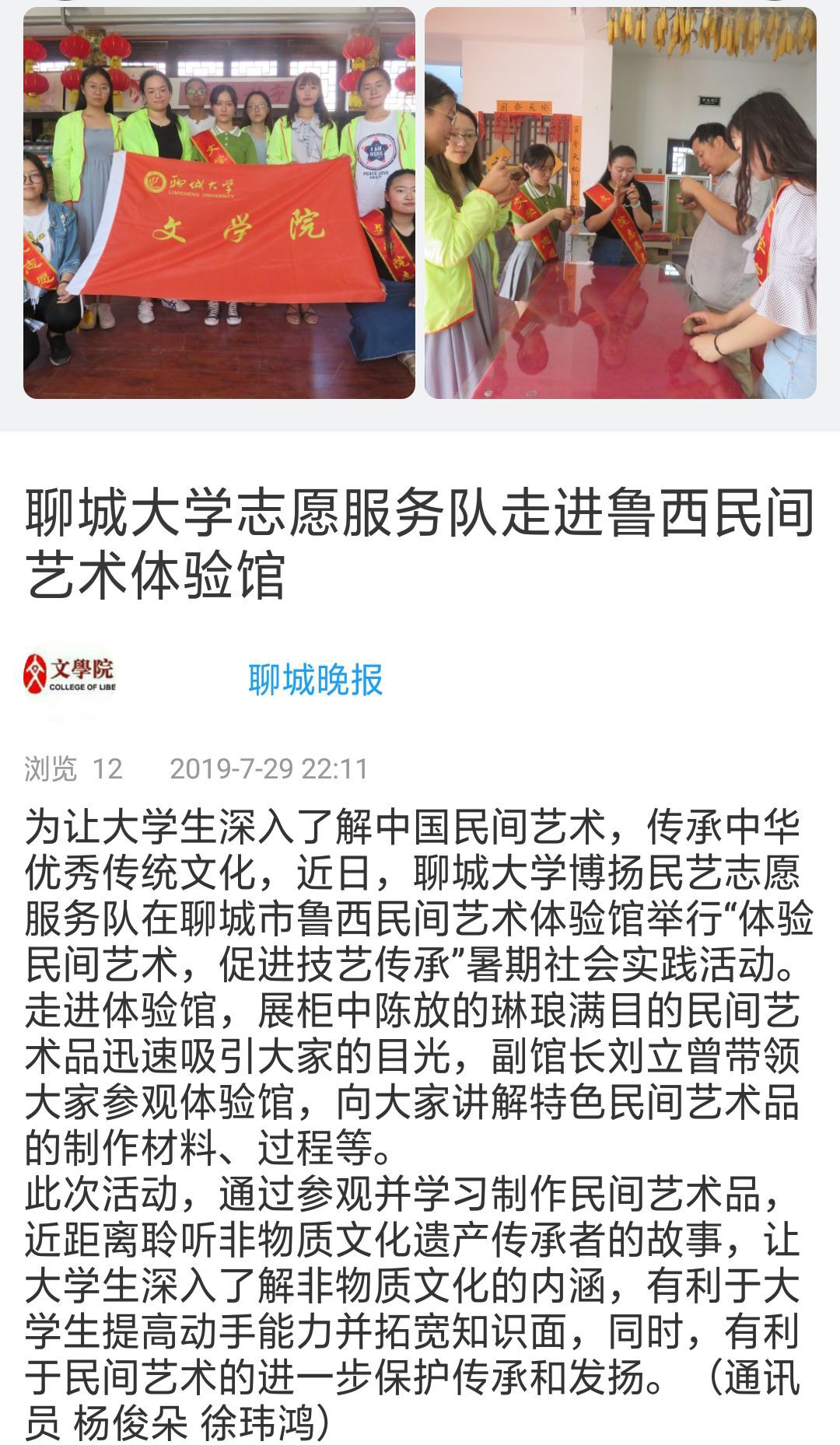Screen dimensions: 840x1445
Task: Open the 聊城晚报 publisher link
Action: pos(315,680)
